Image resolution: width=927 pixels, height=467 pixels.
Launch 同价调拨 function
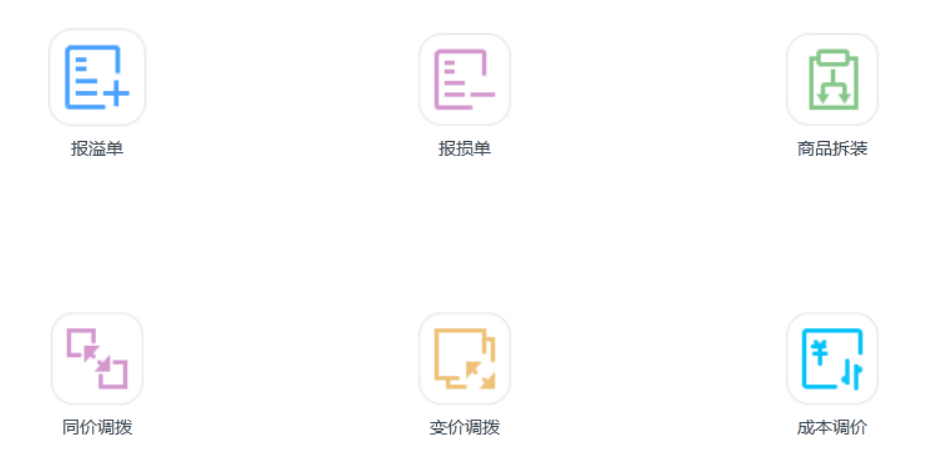click(97, 358)
